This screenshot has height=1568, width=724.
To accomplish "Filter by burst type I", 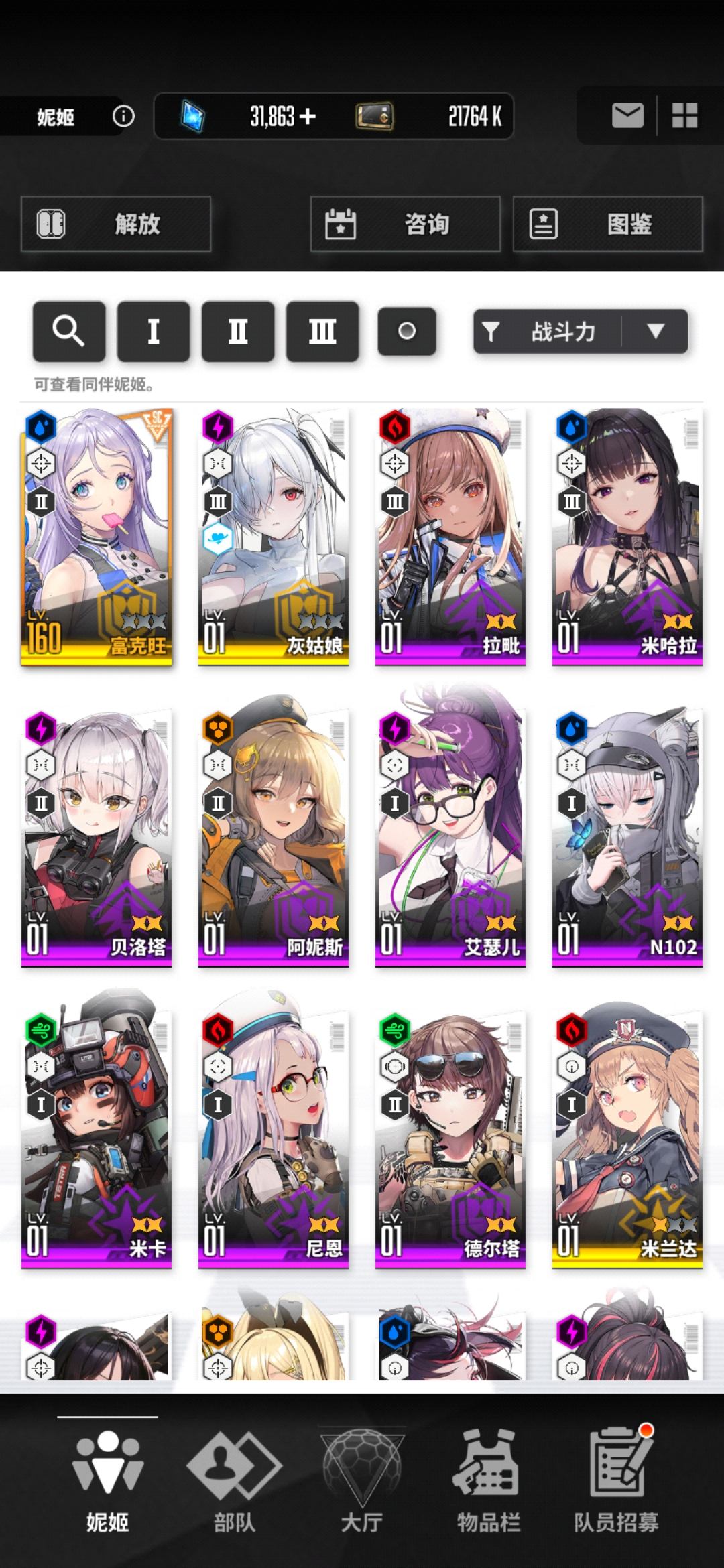I will click(154, 331).
